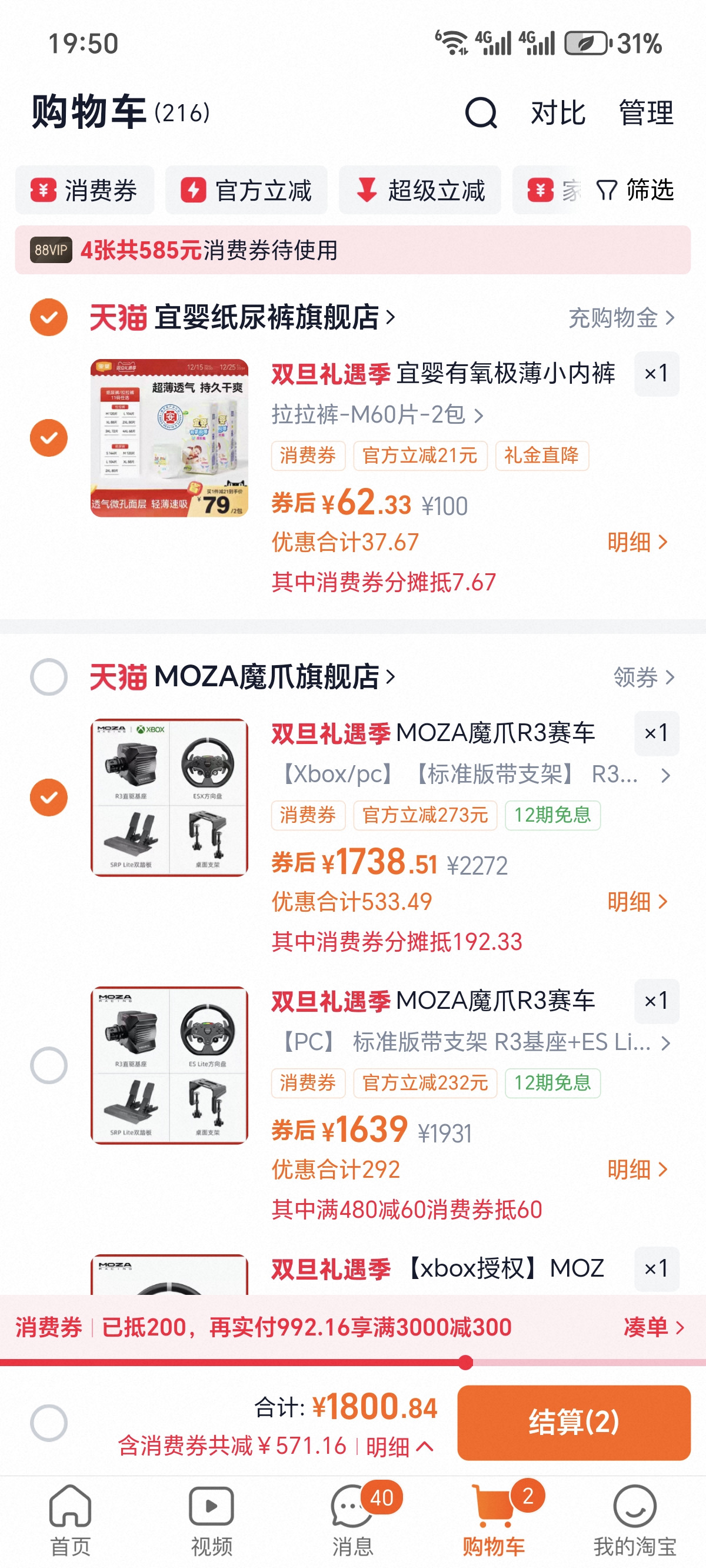Select the 超级立减 filter chip
This screenshot has width=706, height=1568.
[x=420, y=191]
